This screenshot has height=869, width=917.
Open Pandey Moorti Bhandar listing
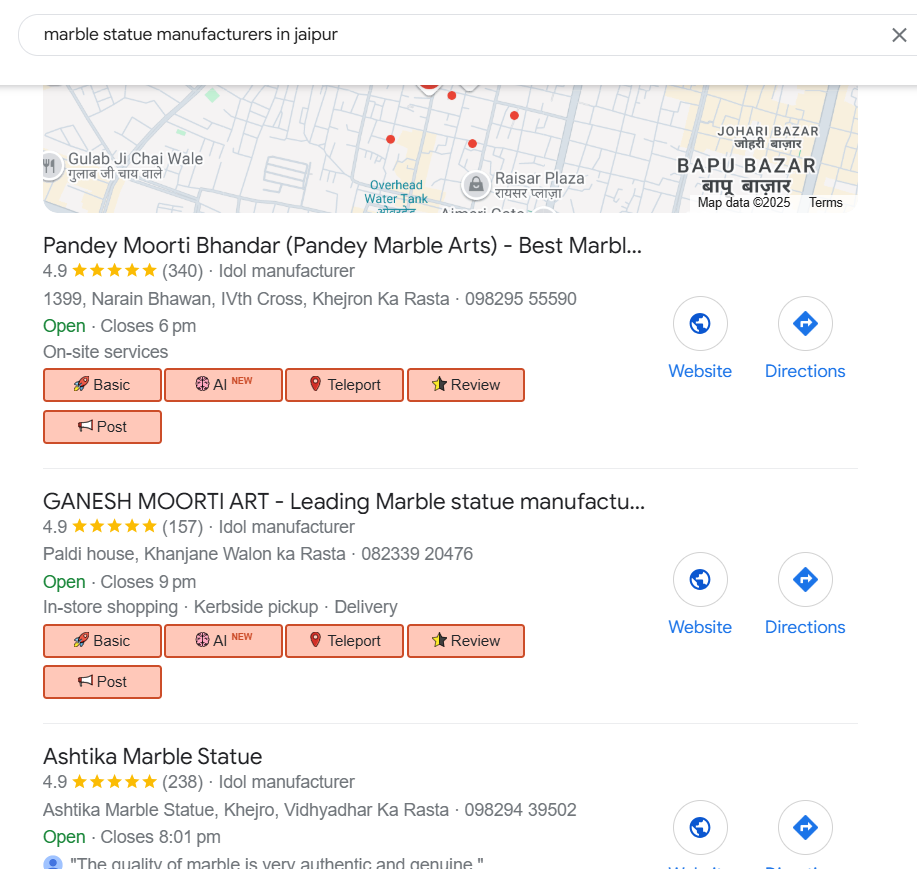pos(342,246)
